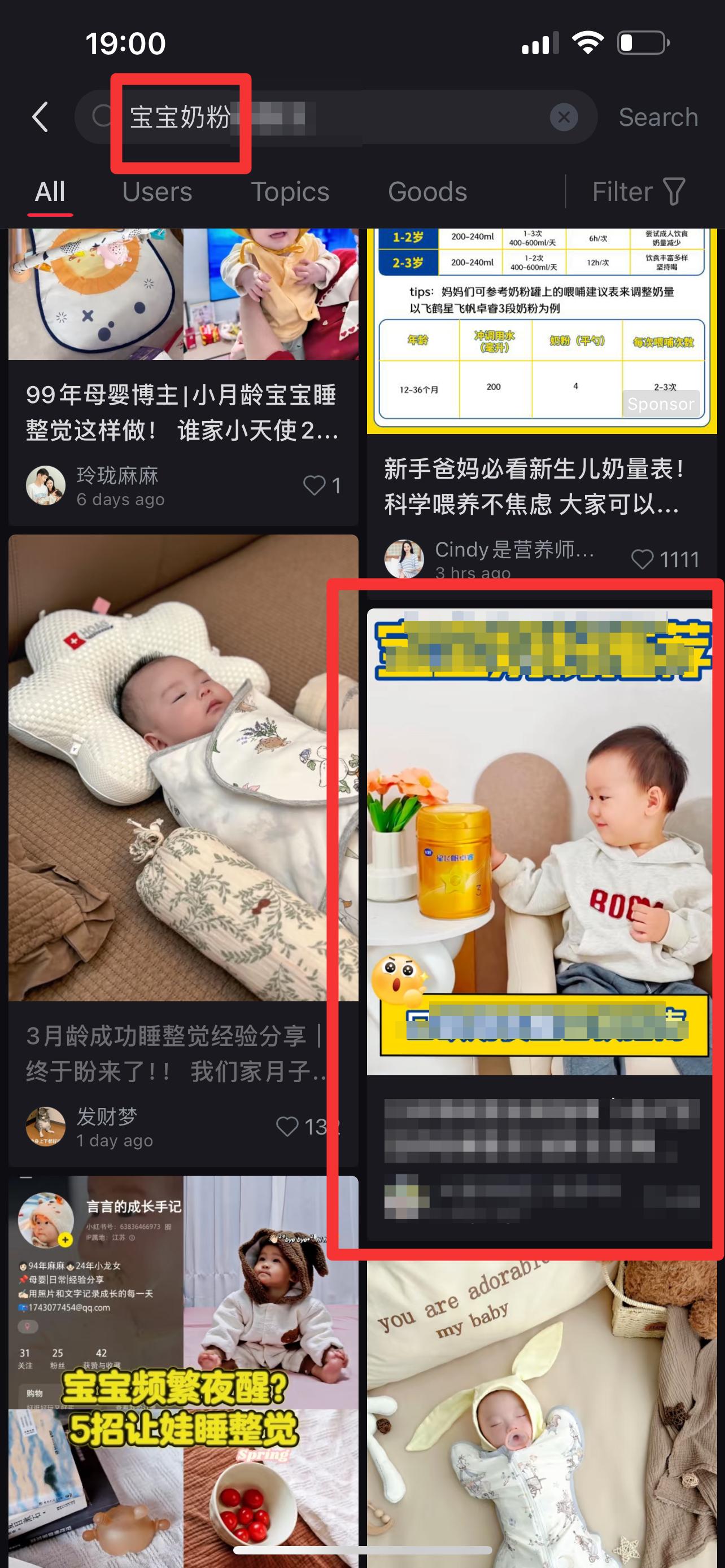This screenshot has height=1568, width=725.
Task: Select the All tab
Action: [50, 192]
